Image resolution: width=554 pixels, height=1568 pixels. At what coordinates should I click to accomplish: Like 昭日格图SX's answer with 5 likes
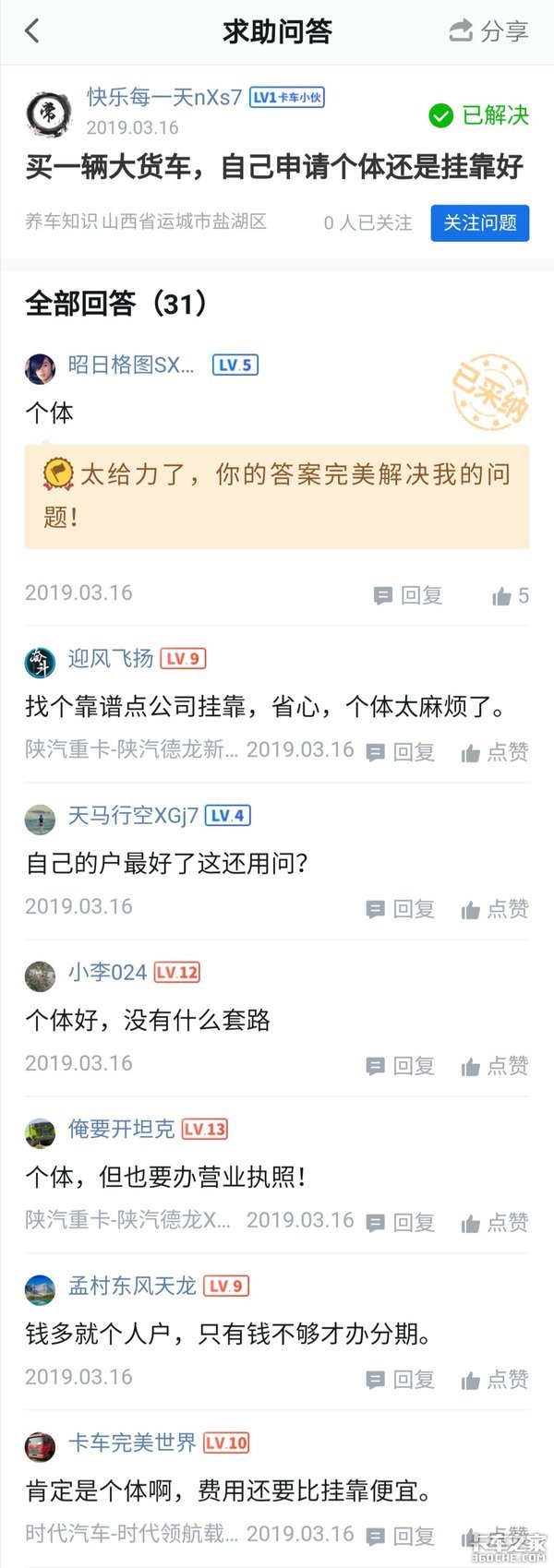point(510,595)
